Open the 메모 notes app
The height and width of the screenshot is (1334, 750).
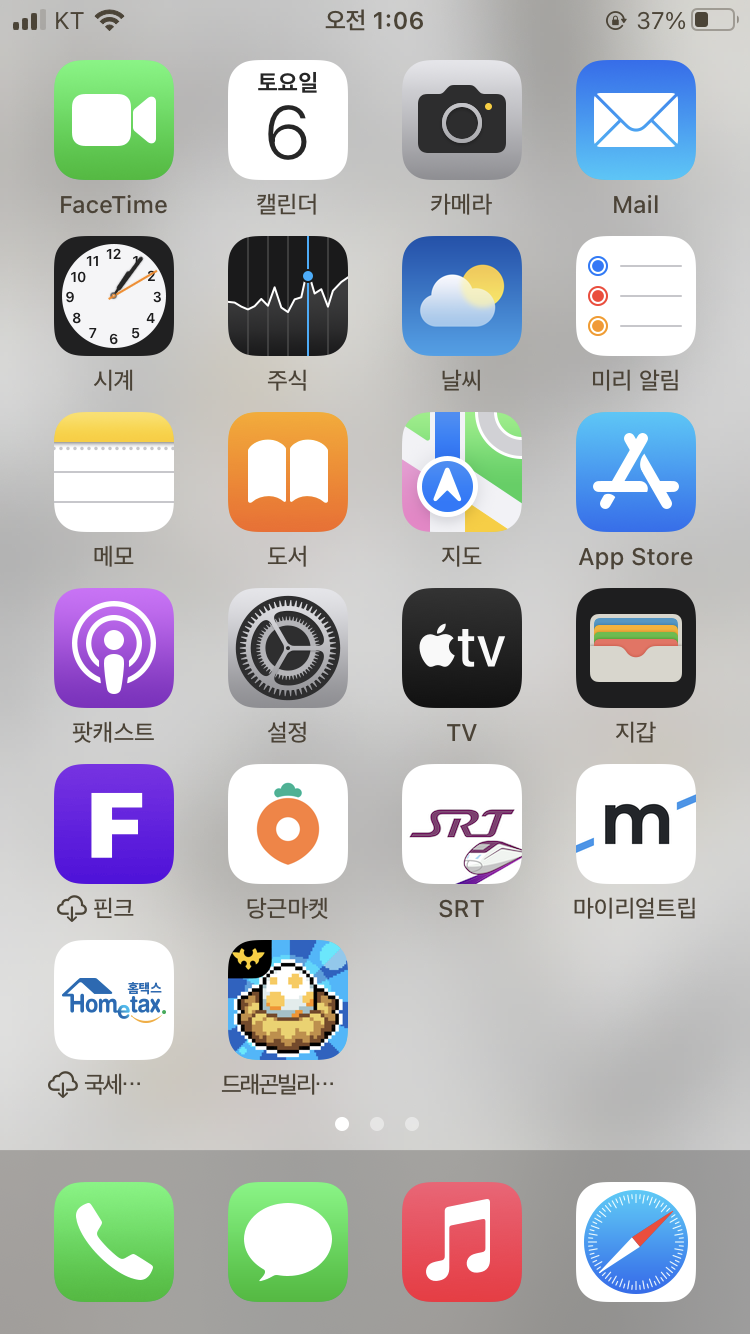click(x=114, y=472)
